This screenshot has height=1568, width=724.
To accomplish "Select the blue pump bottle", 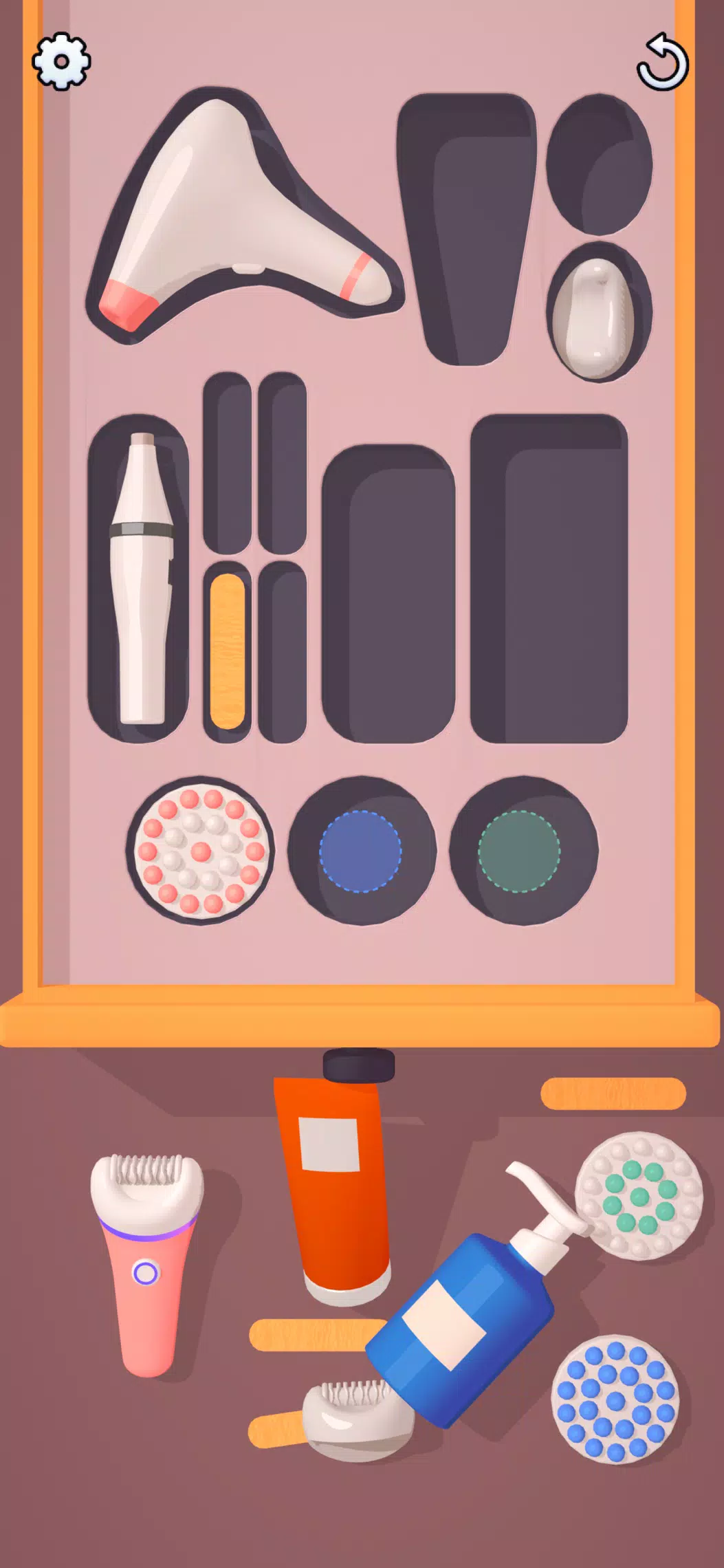I will pyautogui.click(x=462, y=1327).
